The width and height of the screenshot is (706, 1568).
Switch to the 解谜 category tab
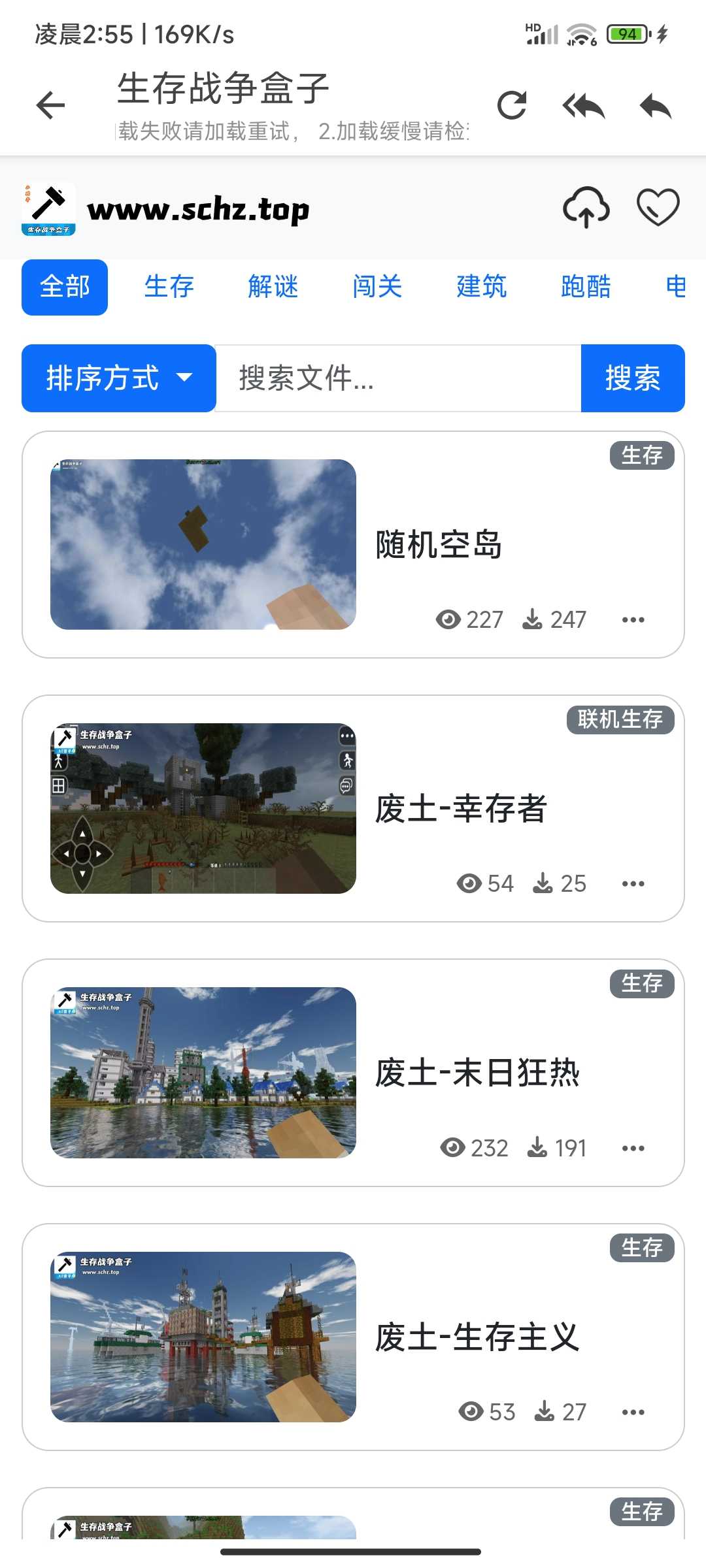coord(273,287)
